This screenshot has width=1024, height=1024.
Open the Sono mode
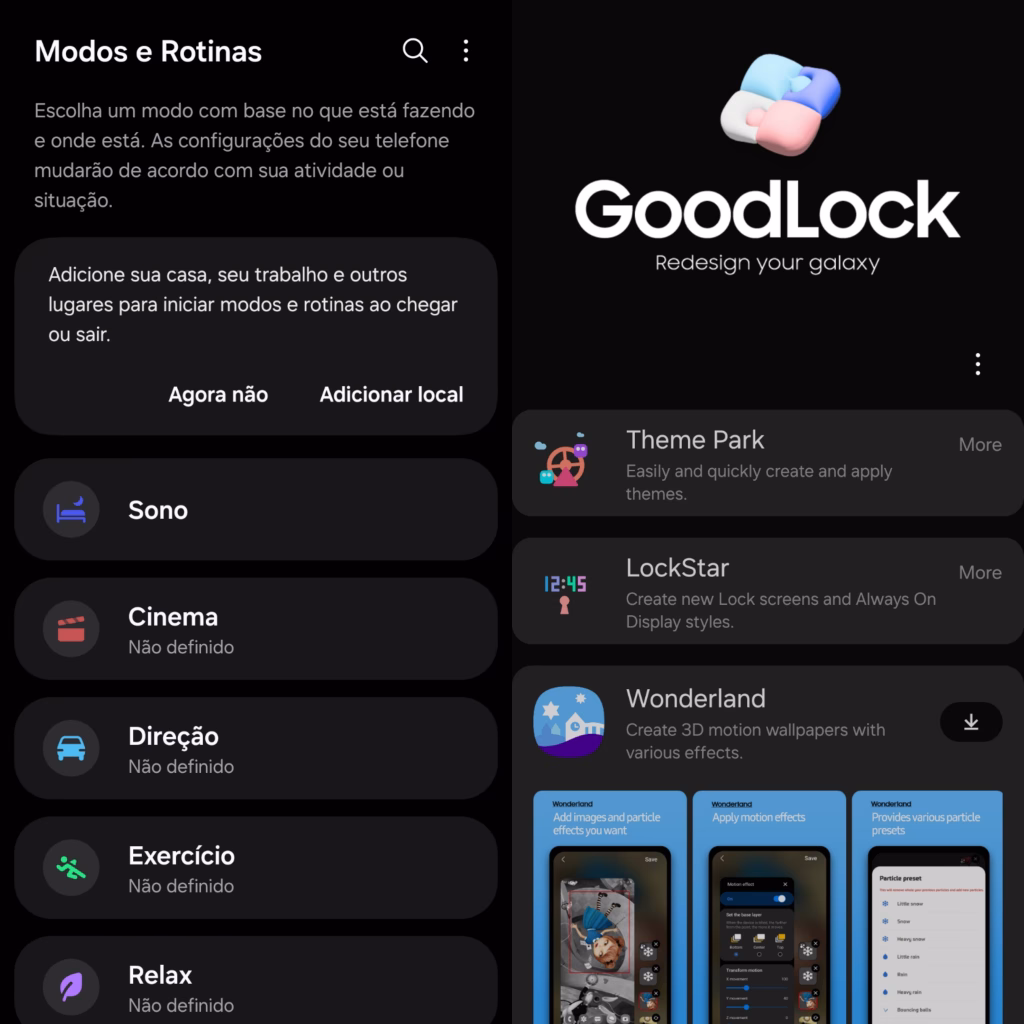click(x=256, y=510)
